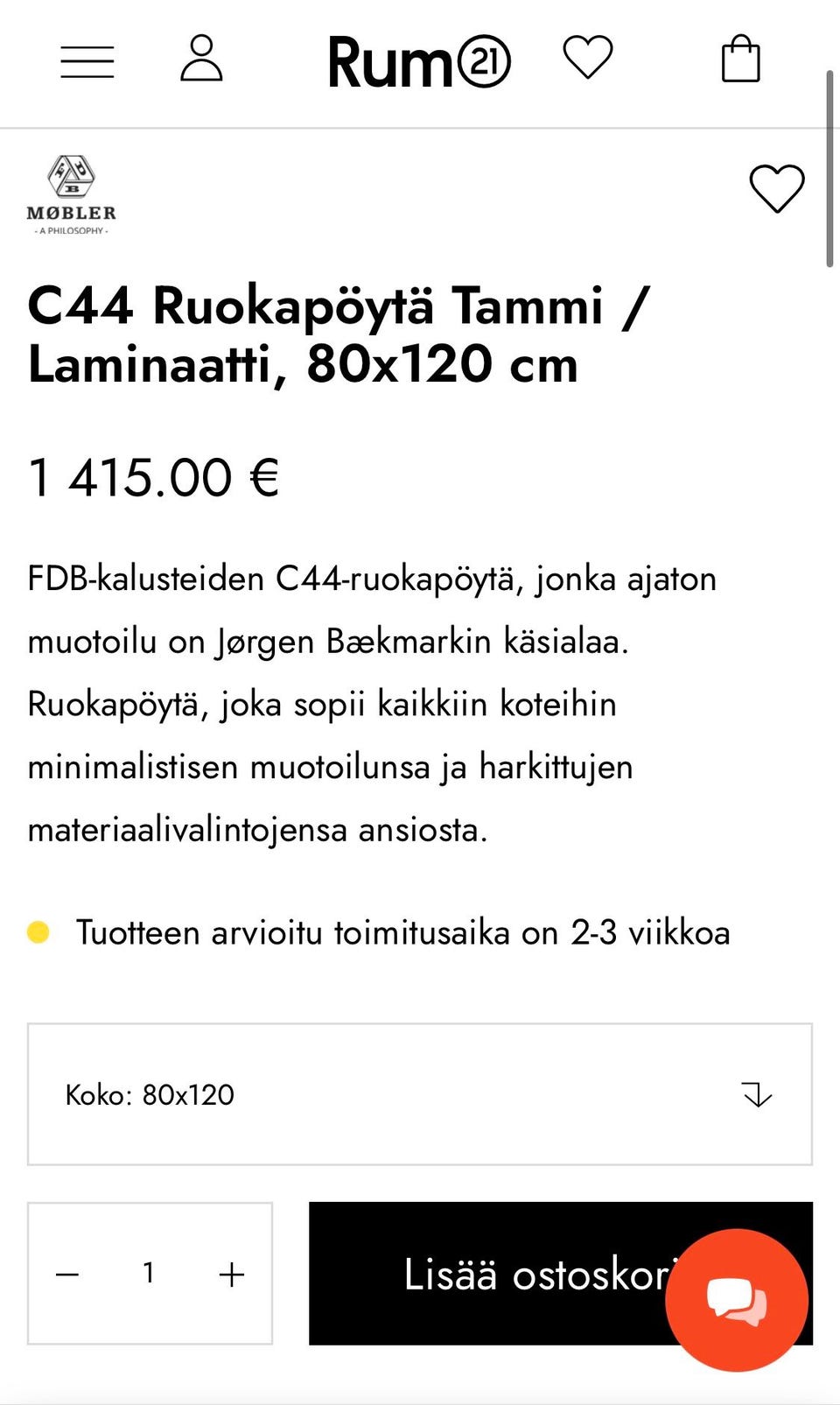
Task: Open the hamburger navigation menu
Action: click(87, 61)
